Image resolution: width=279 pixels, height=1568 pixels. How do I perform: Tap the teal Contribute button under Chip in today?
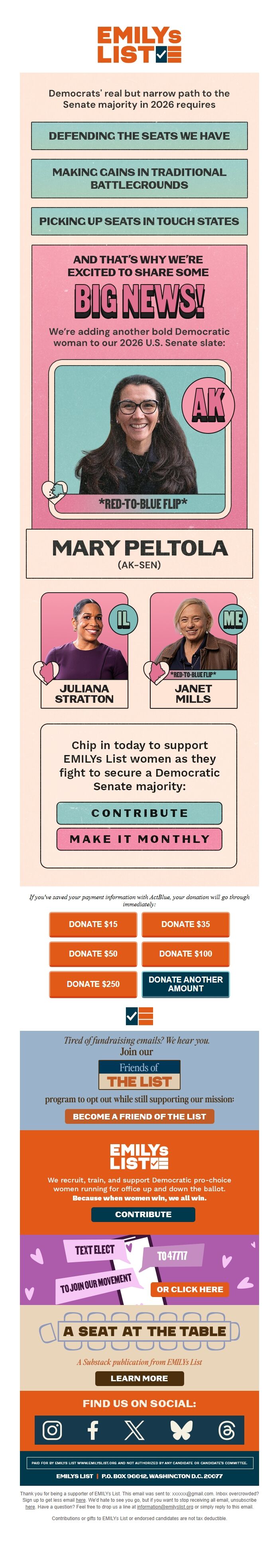point(139,813)
